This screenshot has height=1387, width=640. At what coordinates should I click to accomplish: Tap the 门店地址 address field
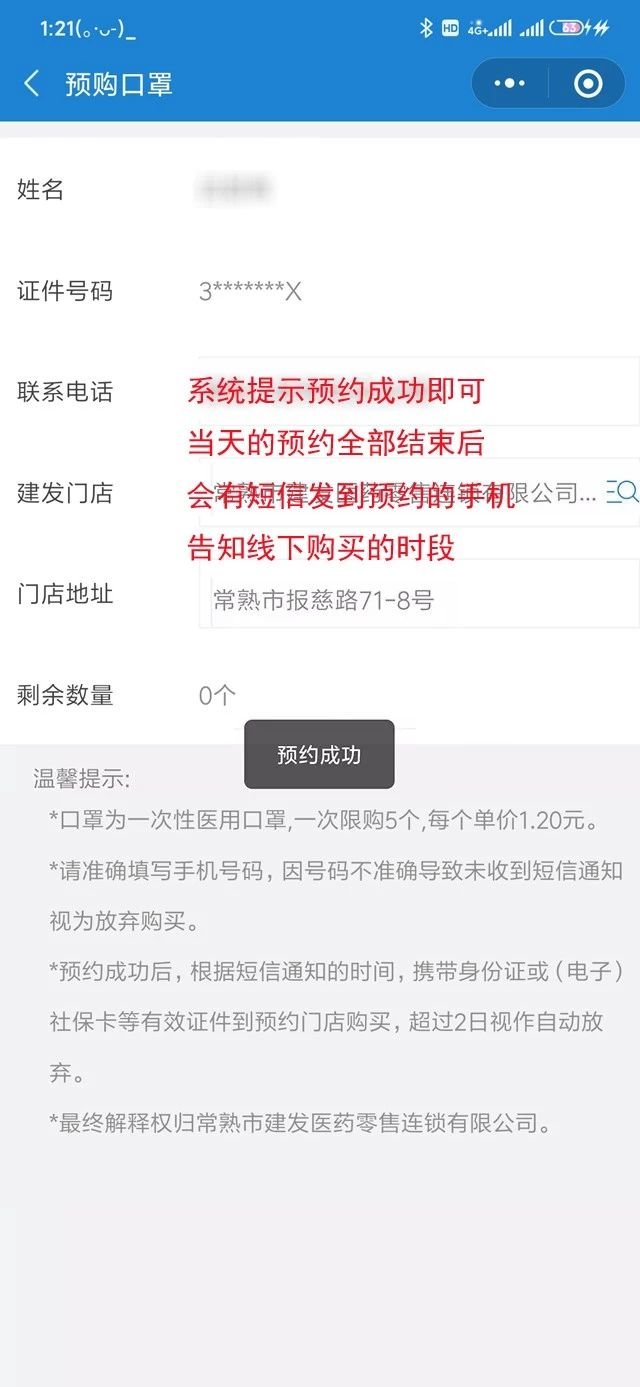[418, 600]
